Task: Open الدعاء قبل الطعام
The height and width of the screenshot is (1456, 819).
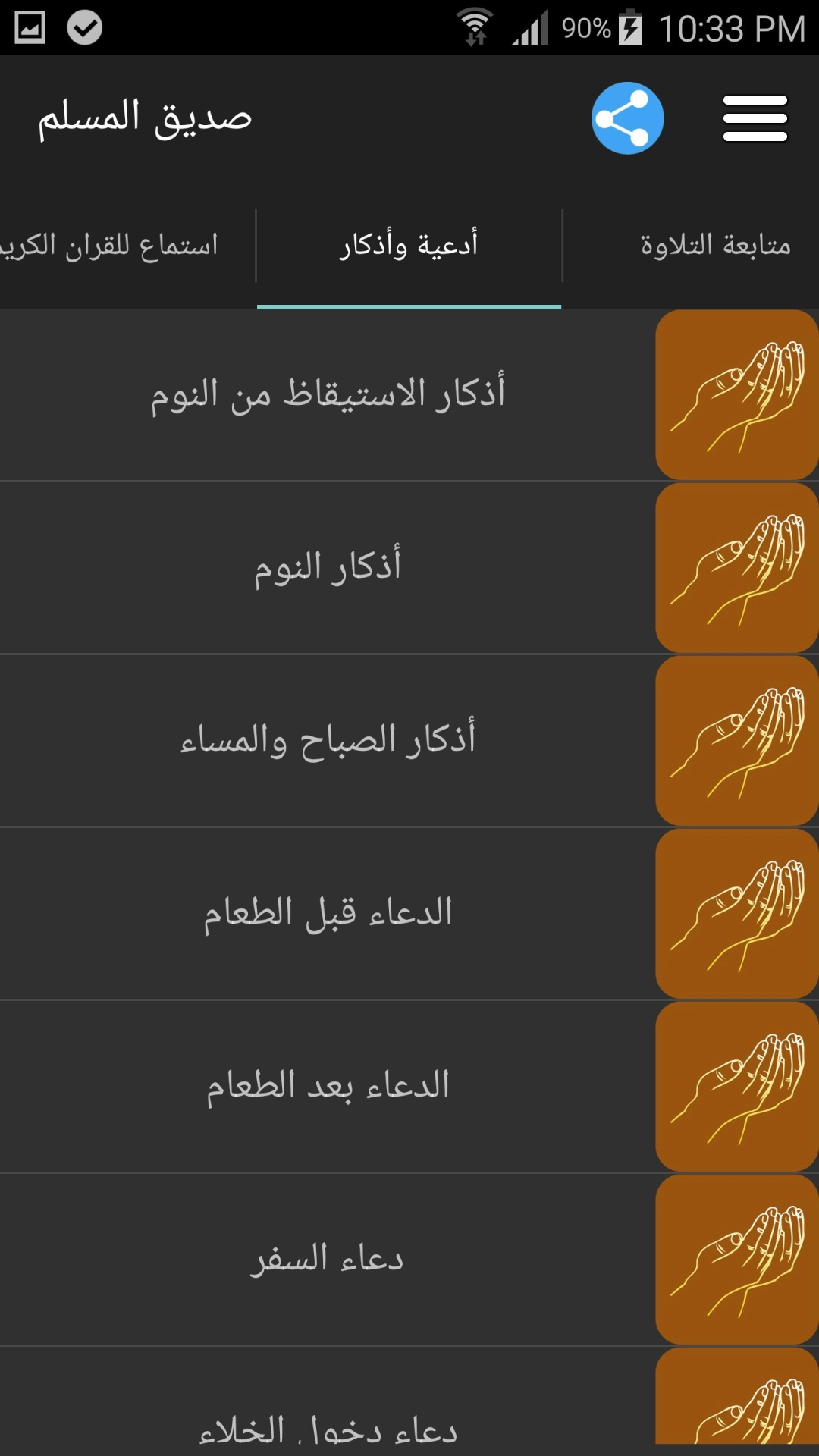Action: point(328,913)
